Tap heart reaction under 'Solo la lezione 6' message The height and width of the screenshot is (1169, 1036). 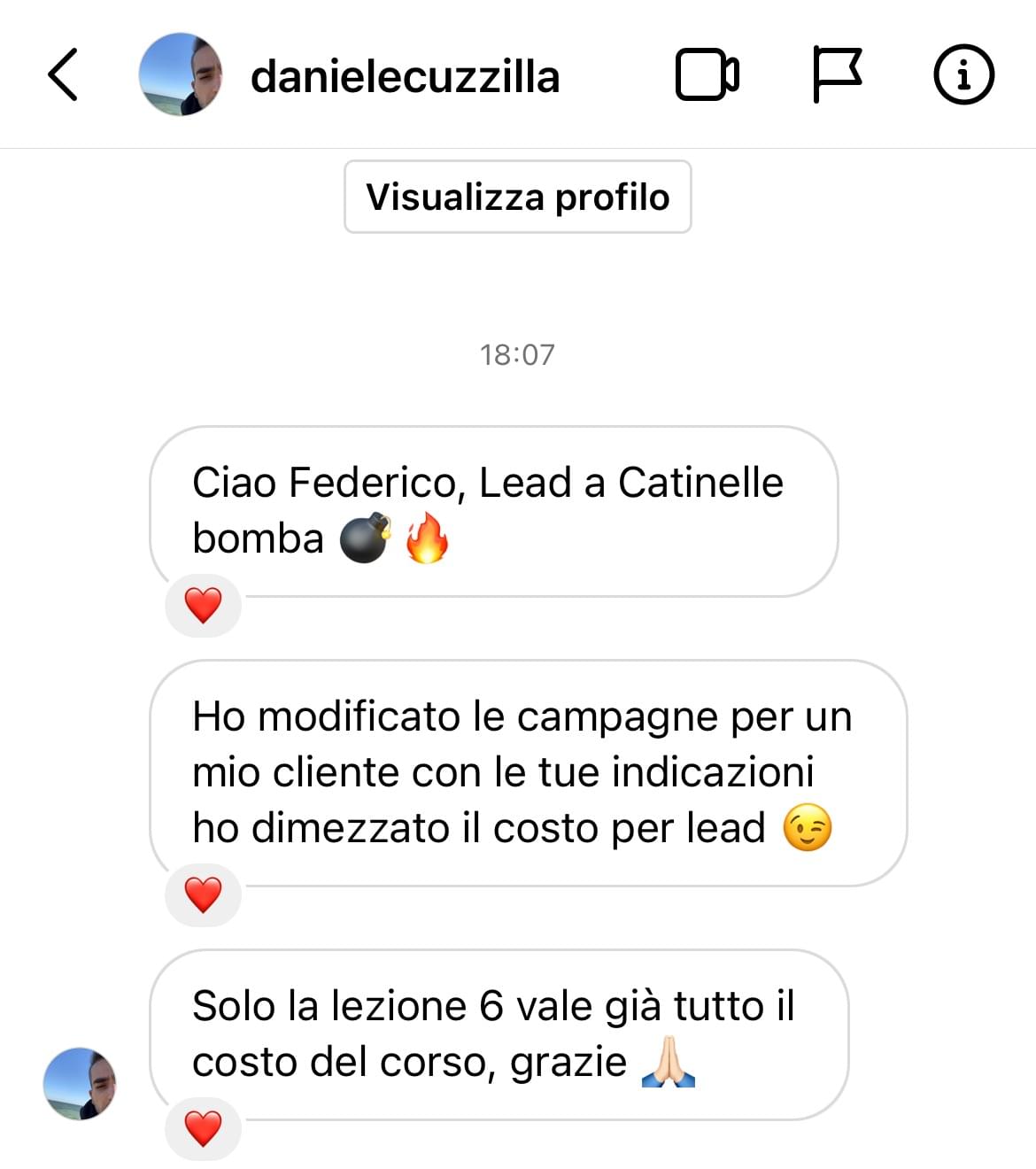click(203, 1128)
